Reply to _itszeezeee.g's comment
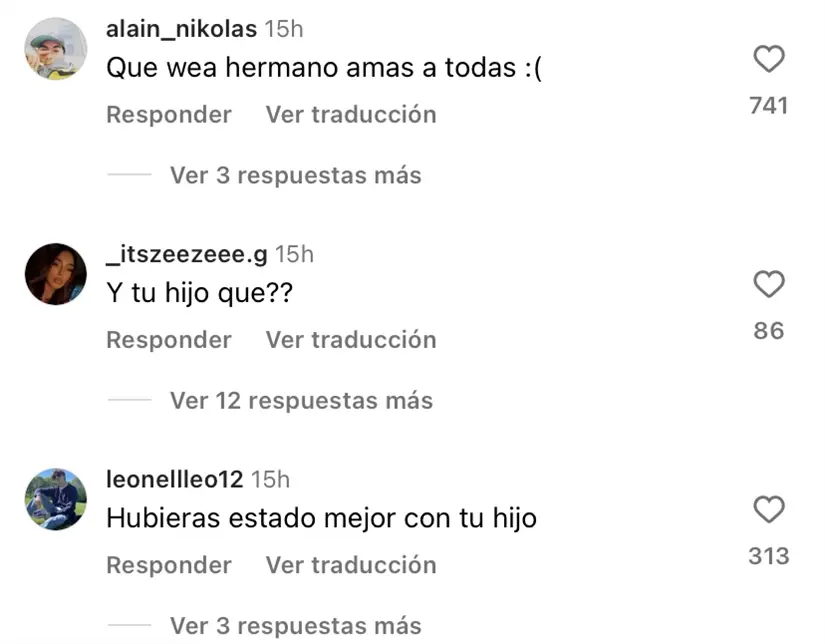 tap(169, 340)
